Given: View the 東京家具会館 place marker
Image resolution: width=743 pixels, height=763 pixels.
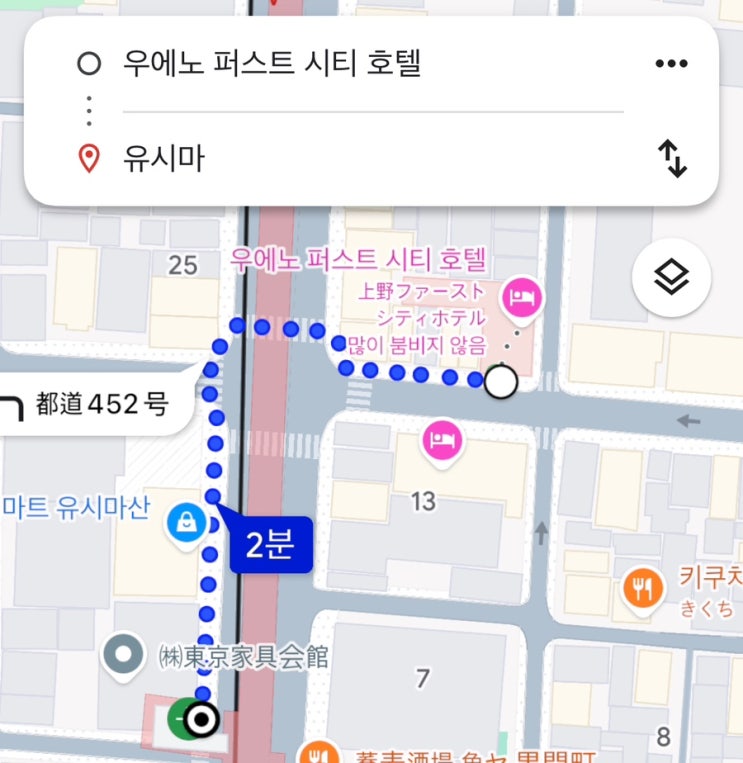Looking at the screenshot, I should tap(124, 656).
